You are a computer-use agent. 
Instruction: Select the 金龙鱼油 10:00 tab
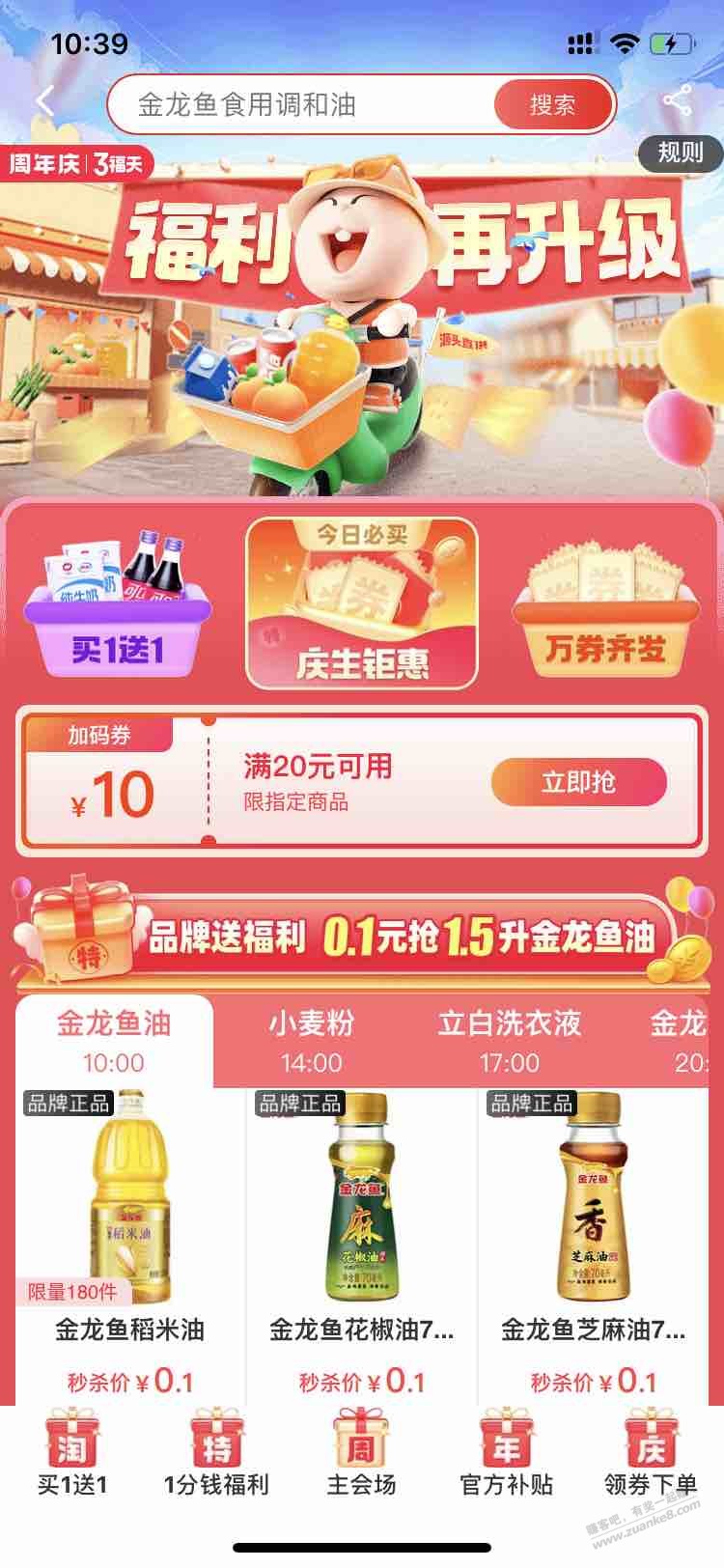point(114,1042)
